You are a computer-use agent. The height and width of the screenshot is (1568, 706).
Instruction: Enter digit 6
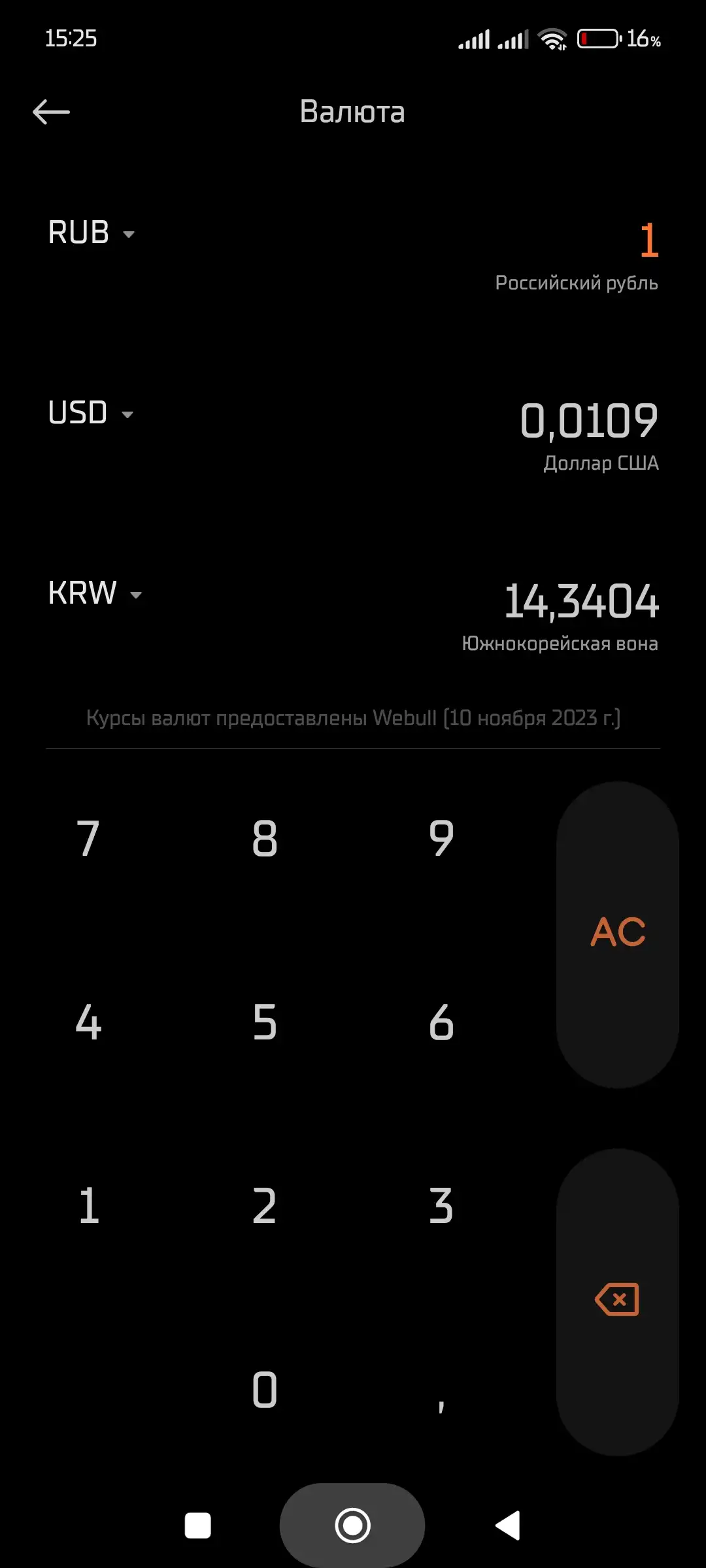click(441, 1022)
